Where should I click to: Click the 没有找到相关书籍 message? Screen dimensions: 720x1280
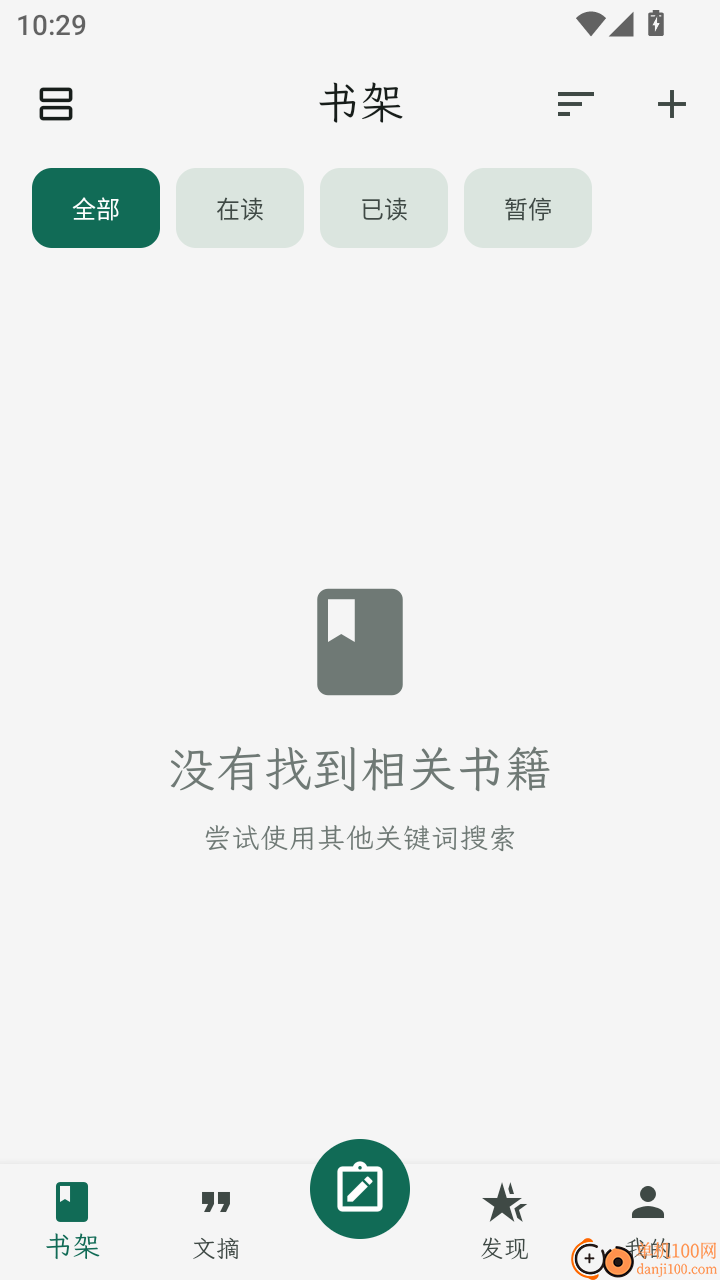[x=360, y=768]
